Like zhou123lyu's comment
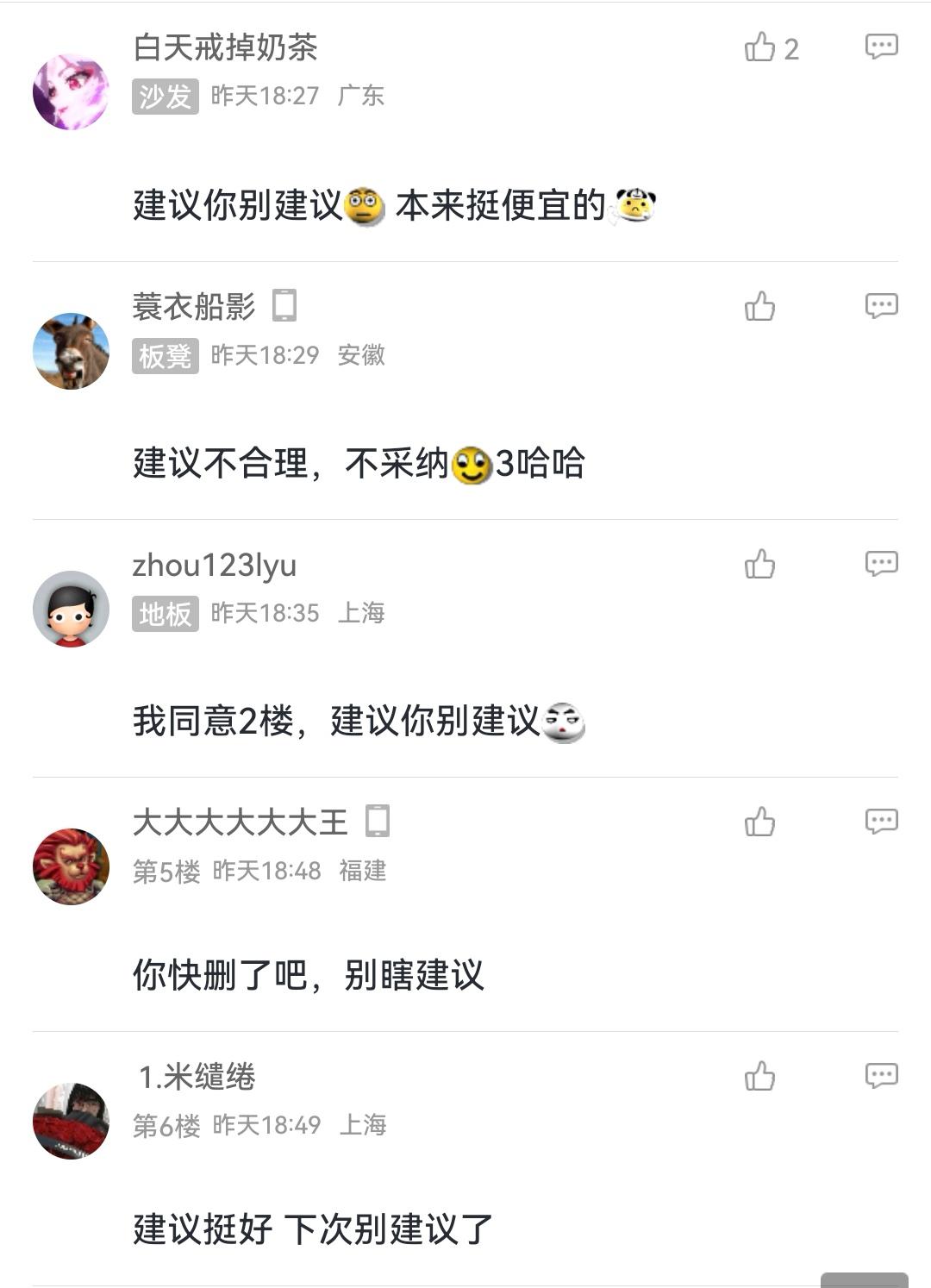The height and width of the screenshot is (1288, 931). tap(760, 565)
